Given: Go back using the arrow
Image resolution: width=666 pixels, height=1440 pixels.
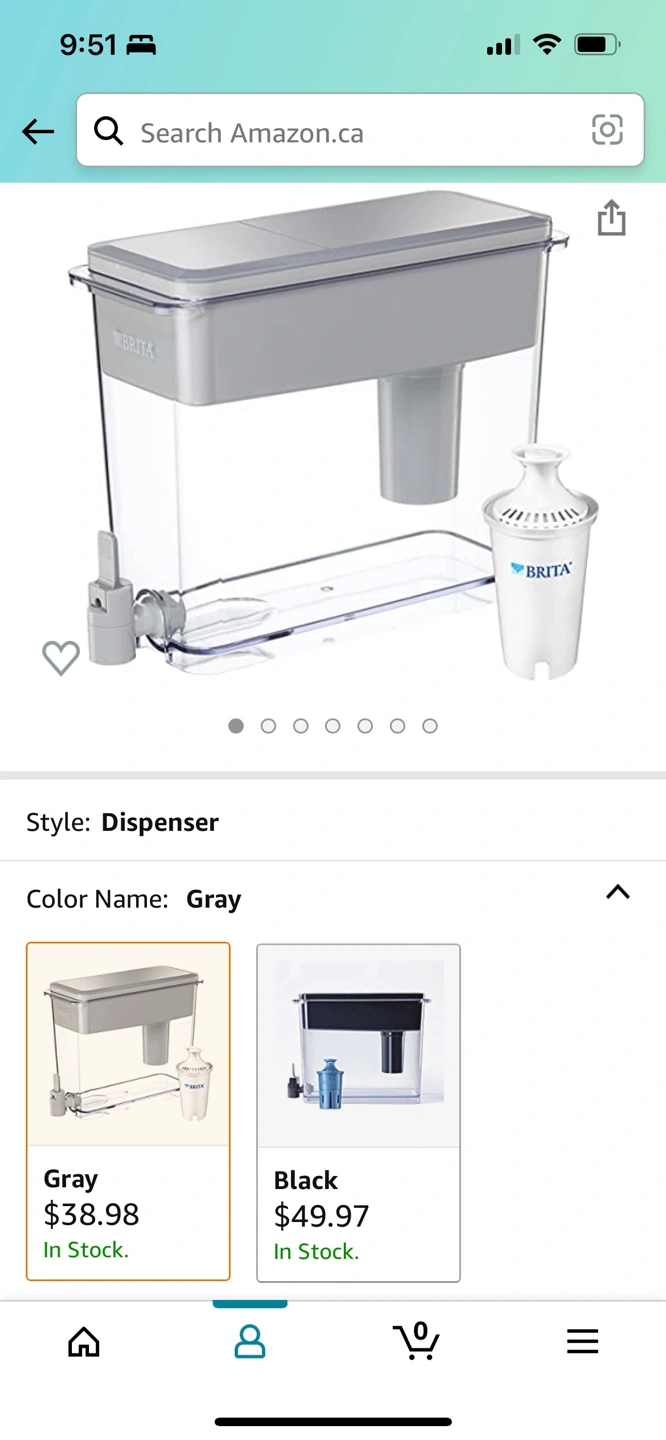Looking at the screenshot, I should (38, 131).
